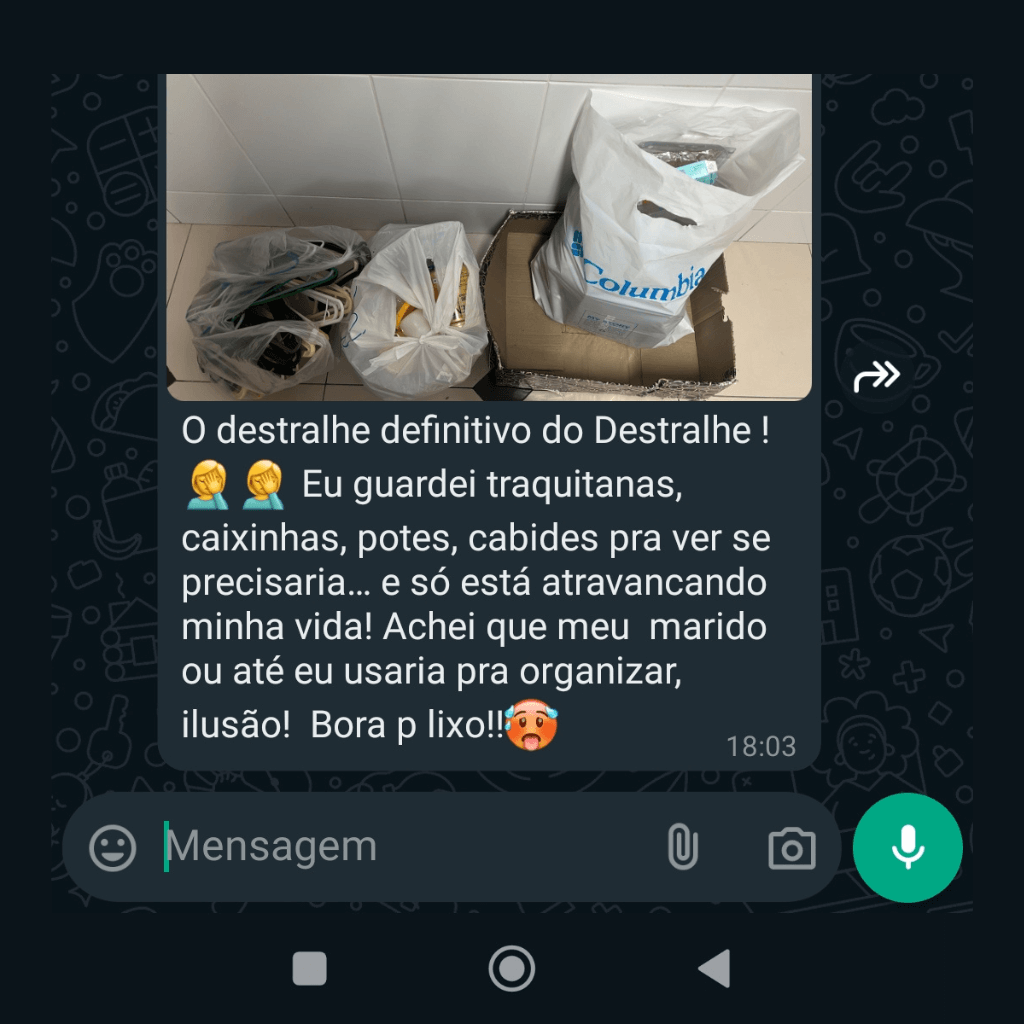Open the recent apps view
Screen dimensions: 1024x1024
tap(310, 969)
